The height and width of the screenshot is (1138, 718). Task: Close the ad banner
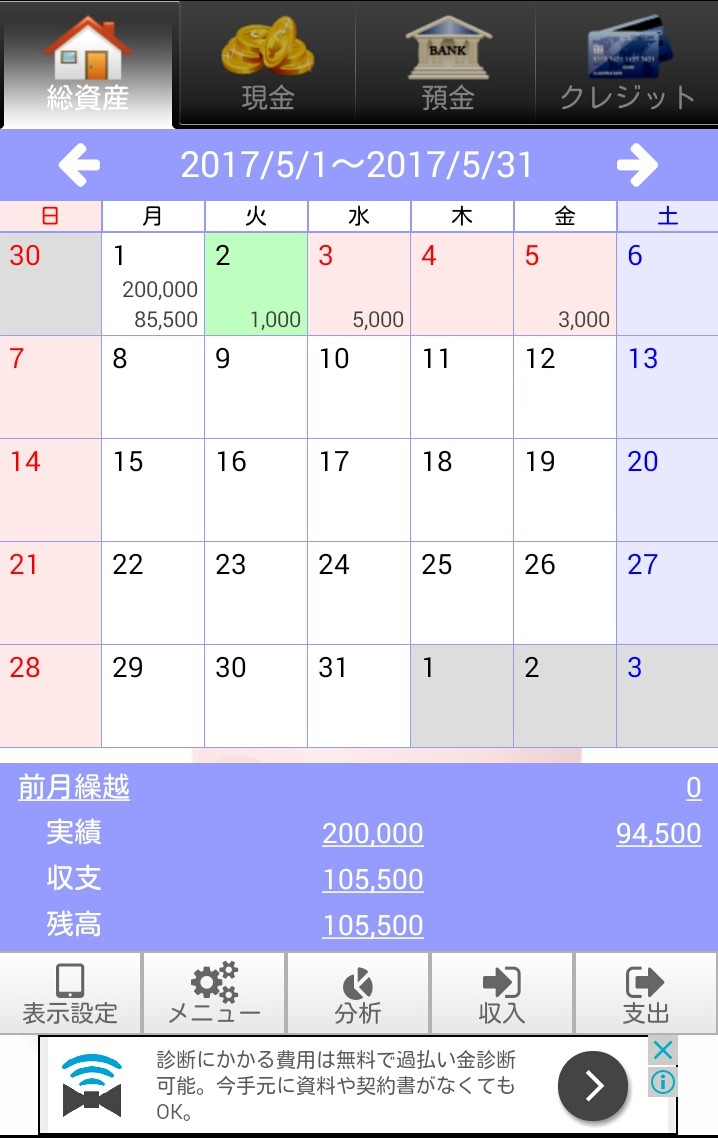click(x=662, y=1050)
